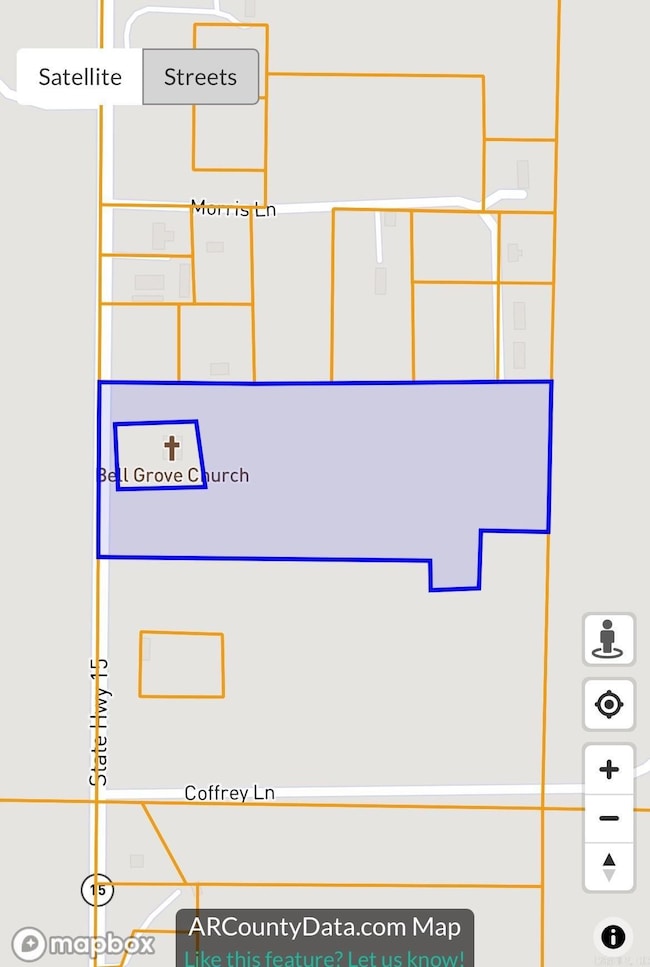
Task: Locate my current position
Action: [608, 704]
